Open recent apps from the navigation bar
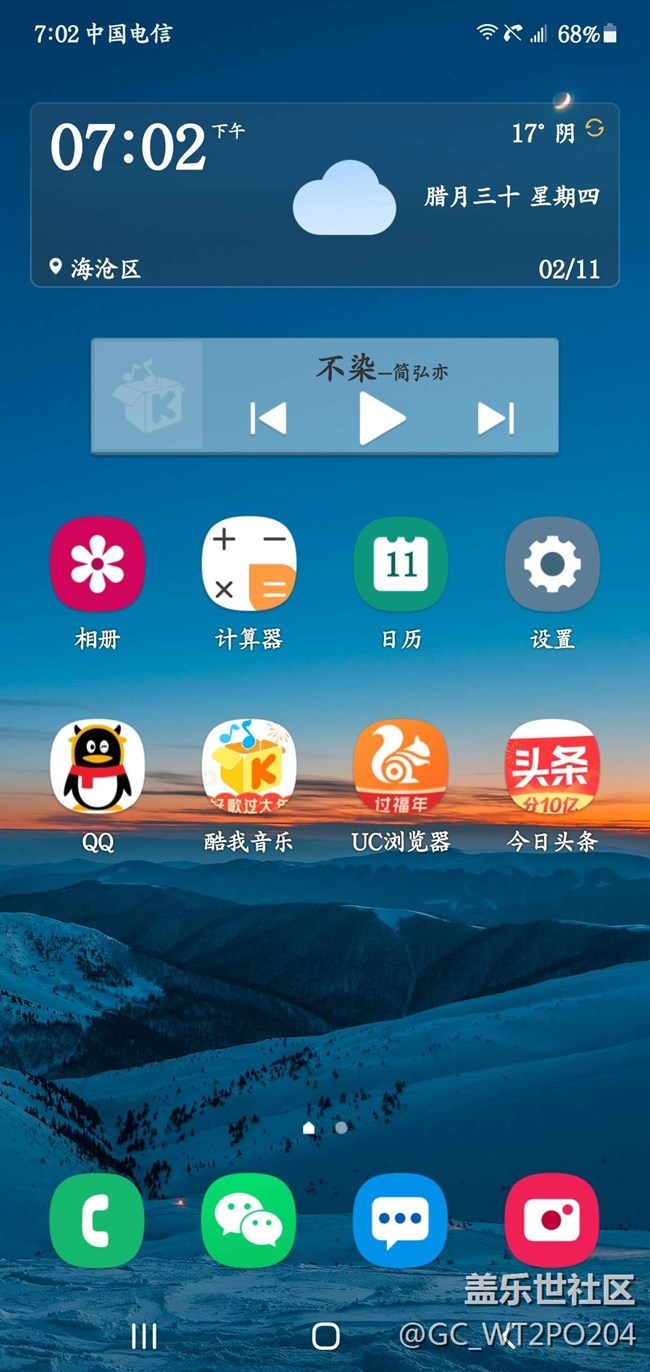The image size is (650, 1372). coord(145,1336)
